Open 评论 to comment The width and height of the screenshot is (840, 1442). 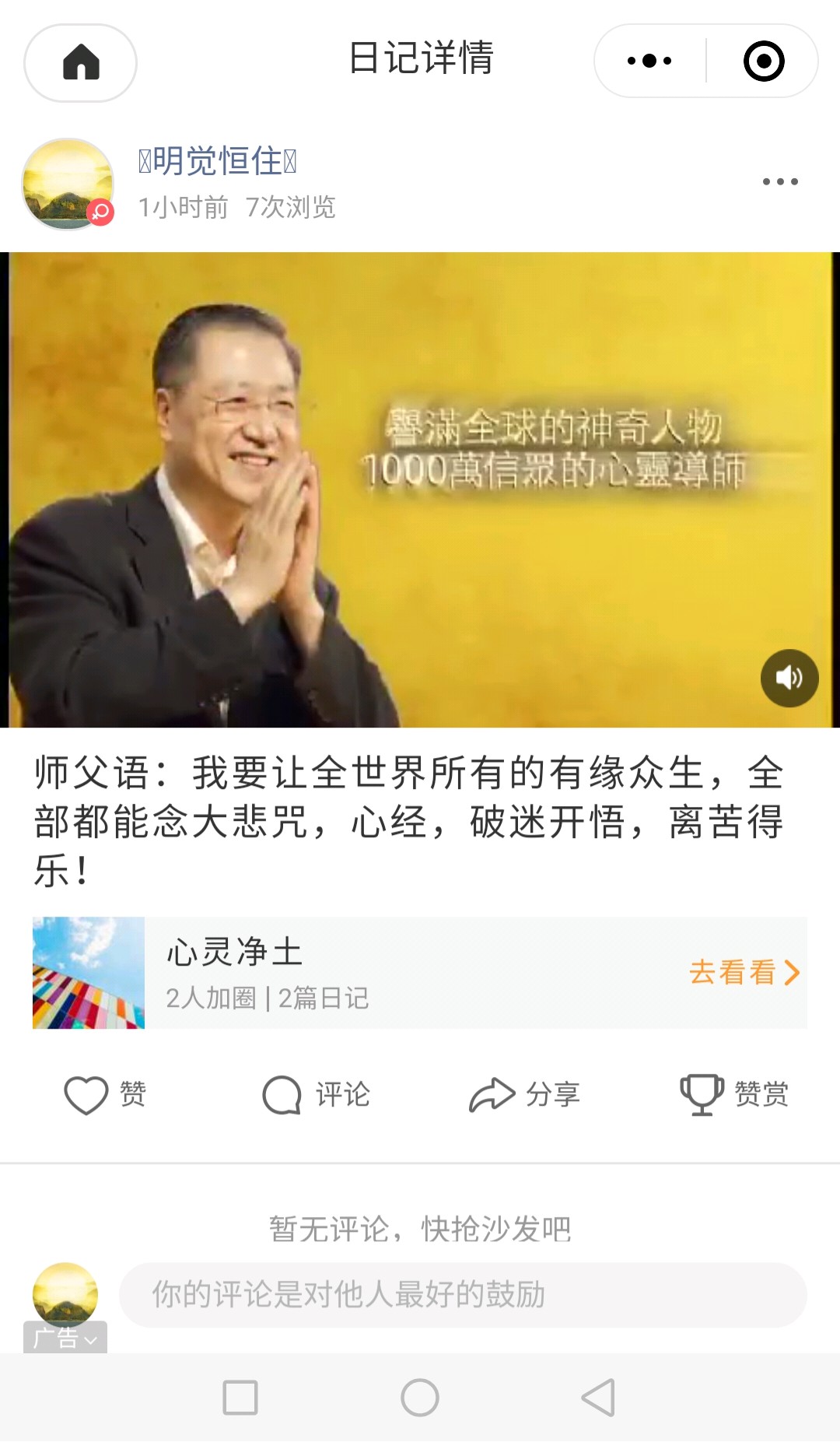point(316,1095)
